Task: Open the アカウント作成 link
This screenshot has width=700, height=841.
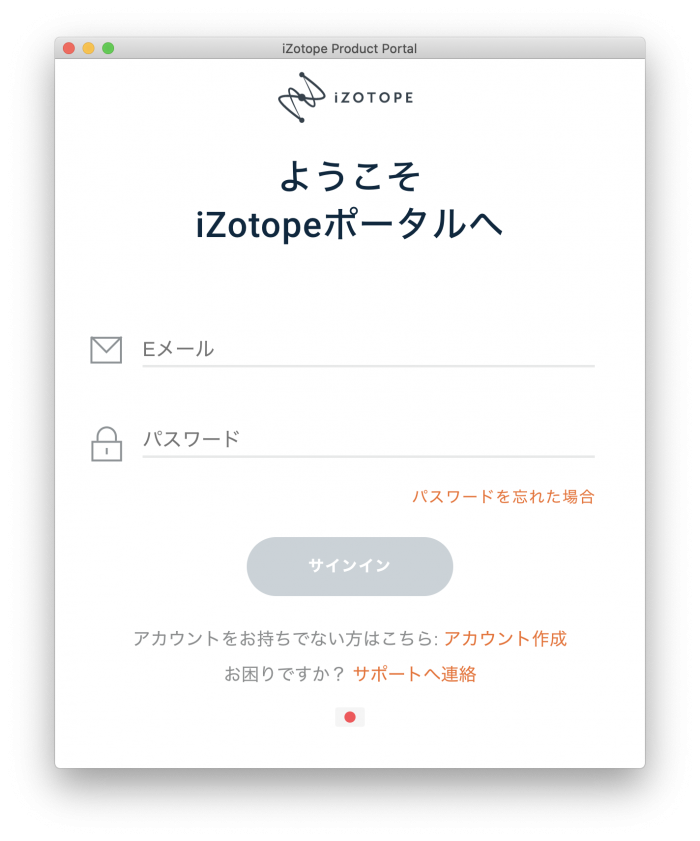Action: click(x=505, y=638)
